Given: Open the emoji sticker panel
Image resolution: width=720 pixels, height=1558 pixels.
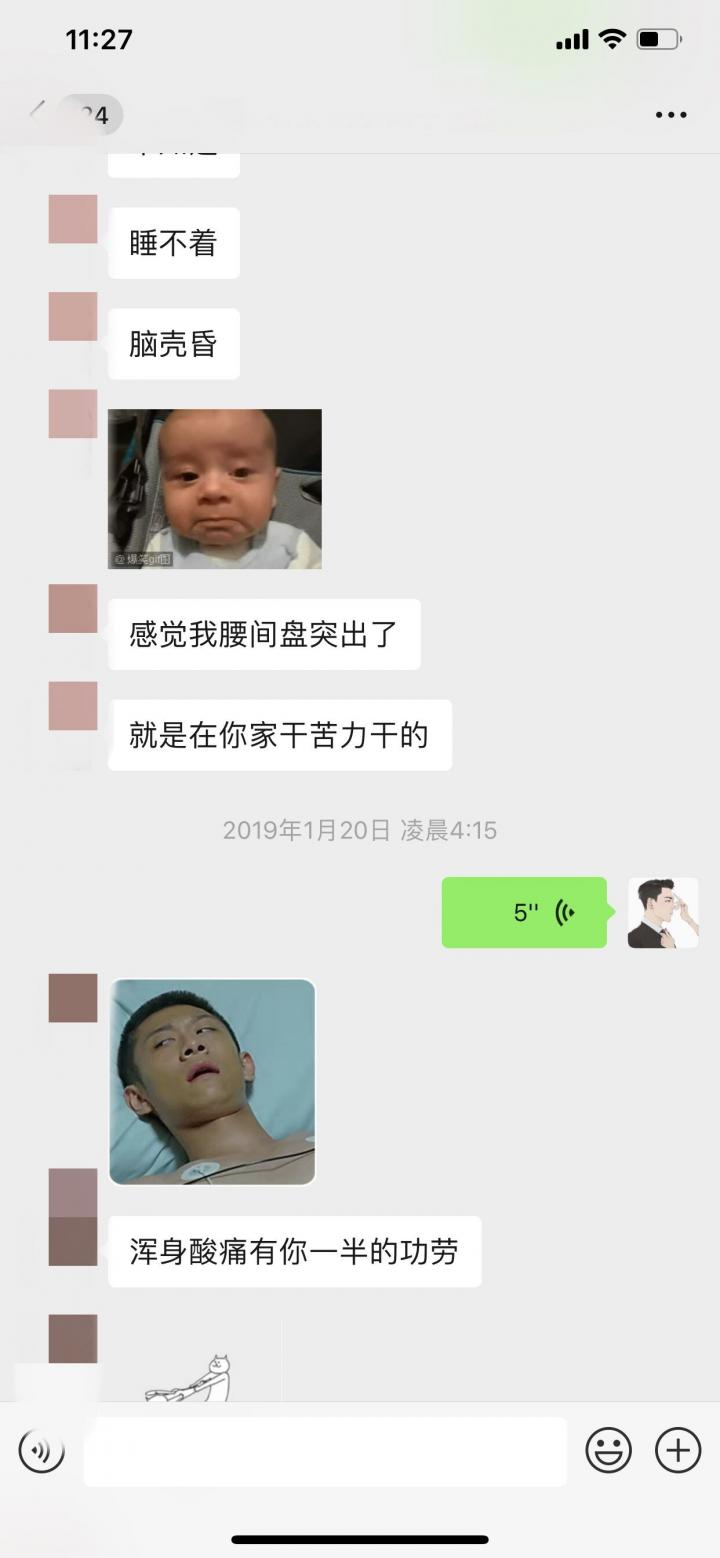Looking at the screenshot, I should 608,1451.
